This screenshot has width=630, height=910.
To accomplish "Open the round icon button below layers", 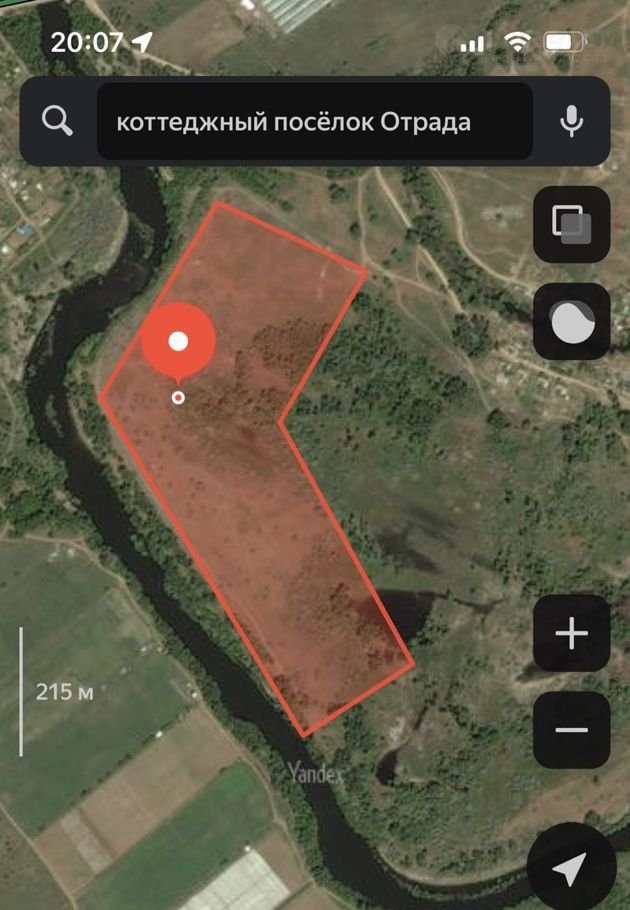I will pyautogui.click(x=571, y=321).
